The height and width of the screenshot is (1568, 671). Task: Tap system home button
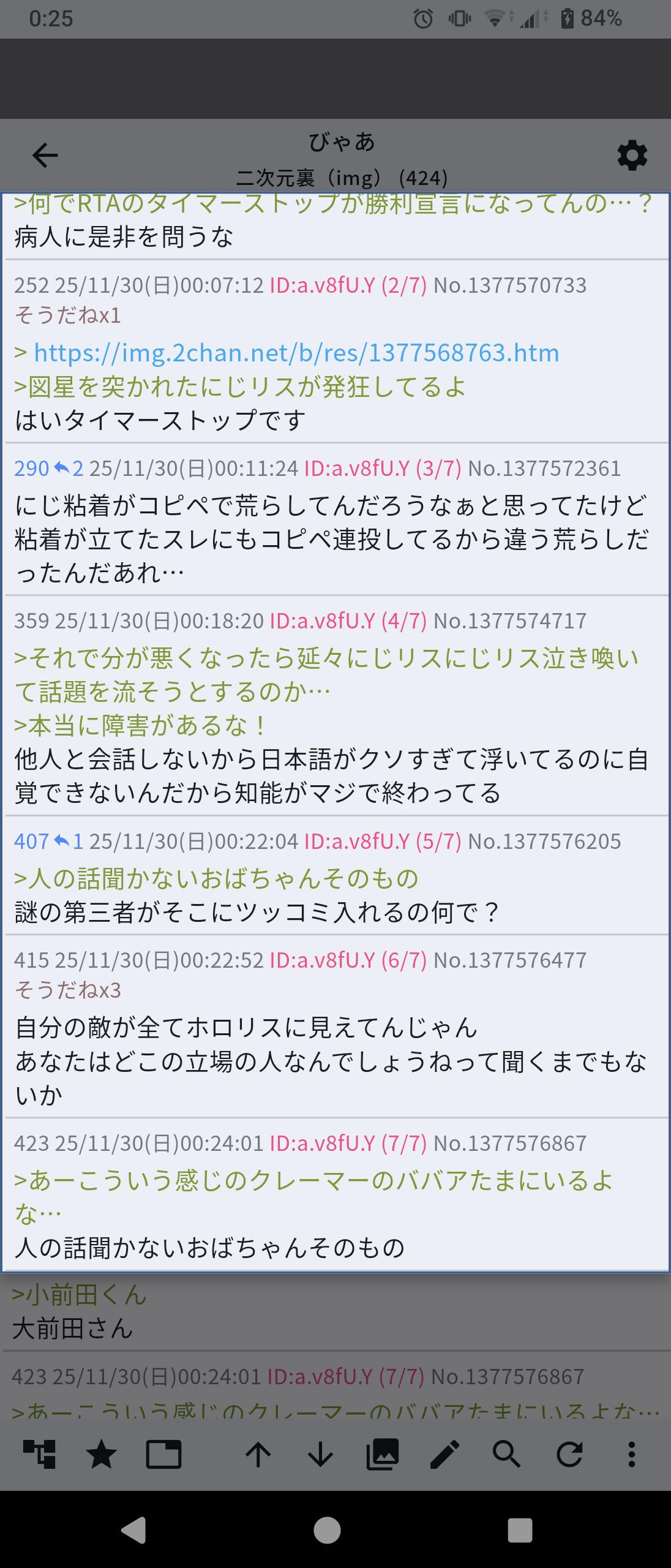327,1529
